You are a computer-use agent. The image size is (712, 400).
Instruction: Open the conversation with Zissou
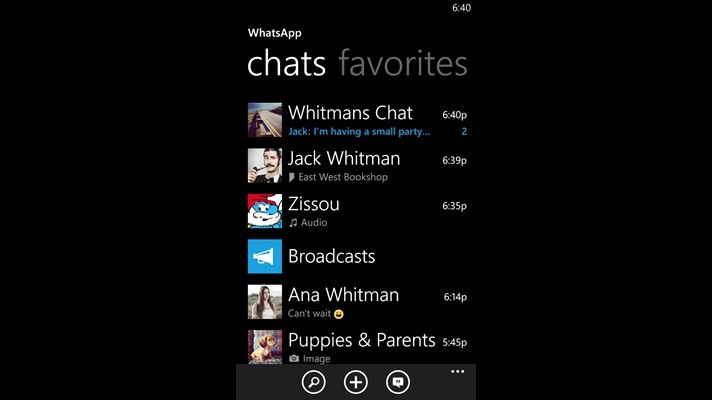pos(358,211)
